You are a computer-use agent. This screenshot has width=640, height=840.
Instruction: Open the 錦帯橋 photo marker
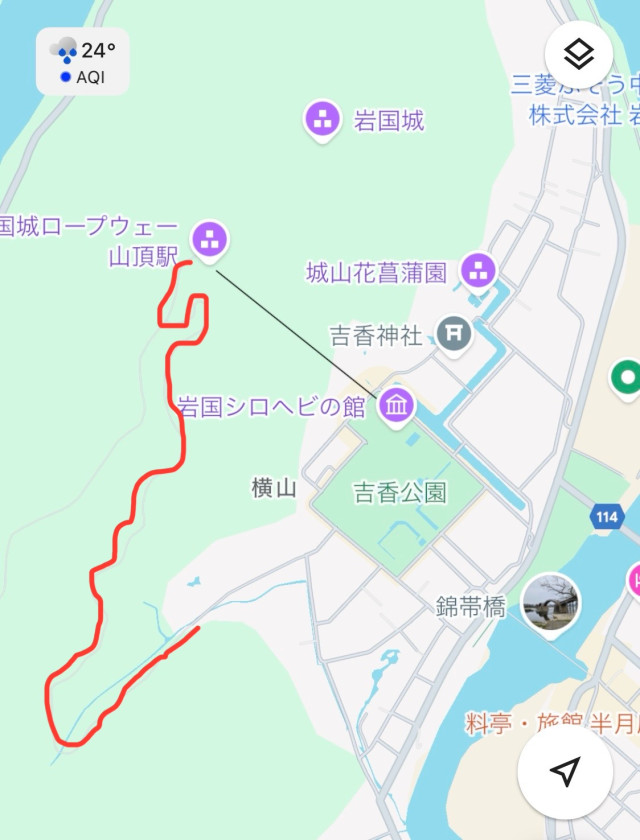pos(551,603)
